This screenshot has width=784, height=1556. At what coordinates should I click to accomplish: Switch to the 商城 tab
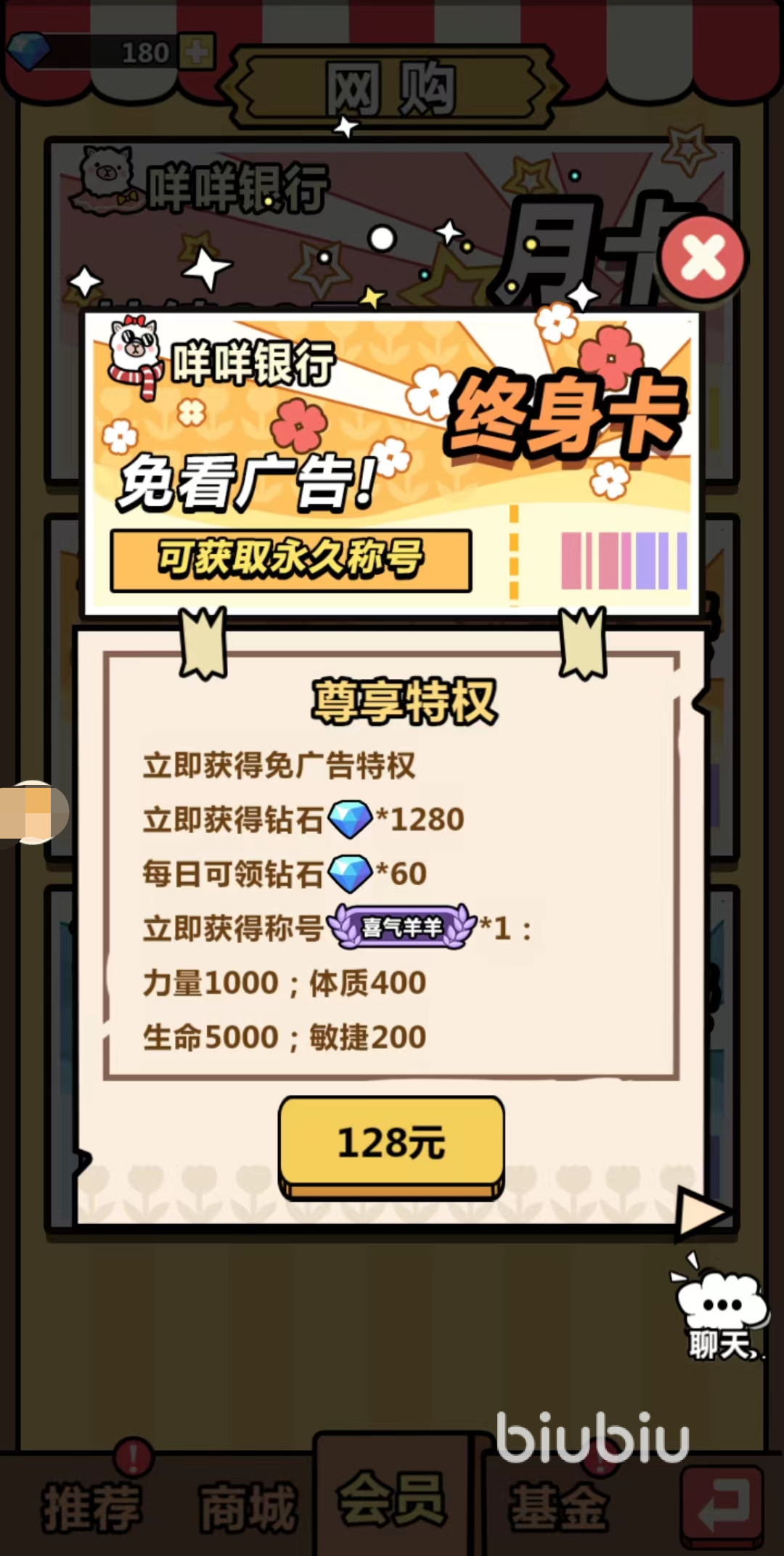pyautogui.click(x=248, y=1507)
